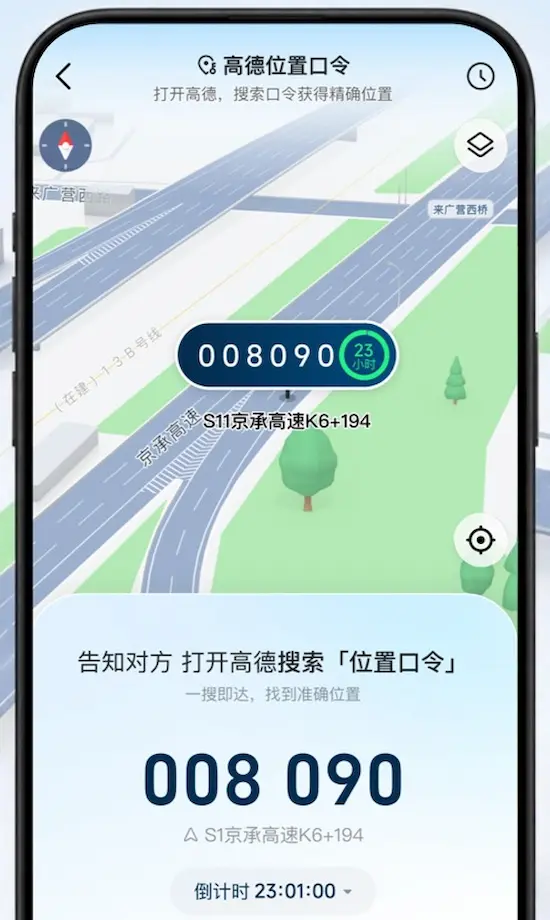The image size is (550, 920).
Task: Tap the compass to reorient the map
Action: [66, 146]
